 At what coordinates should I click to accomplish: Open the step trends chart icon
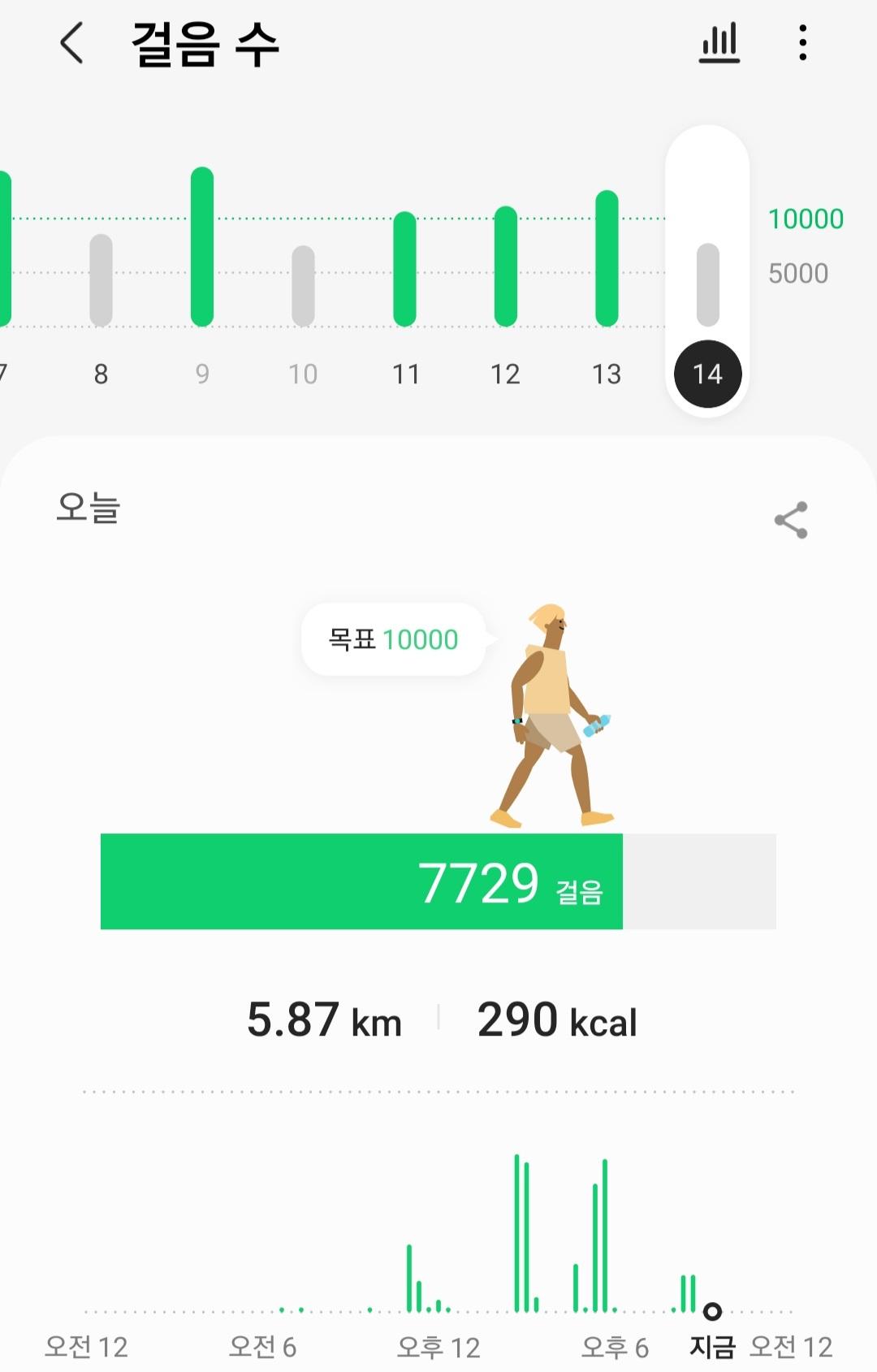click(x=719, y=43)
